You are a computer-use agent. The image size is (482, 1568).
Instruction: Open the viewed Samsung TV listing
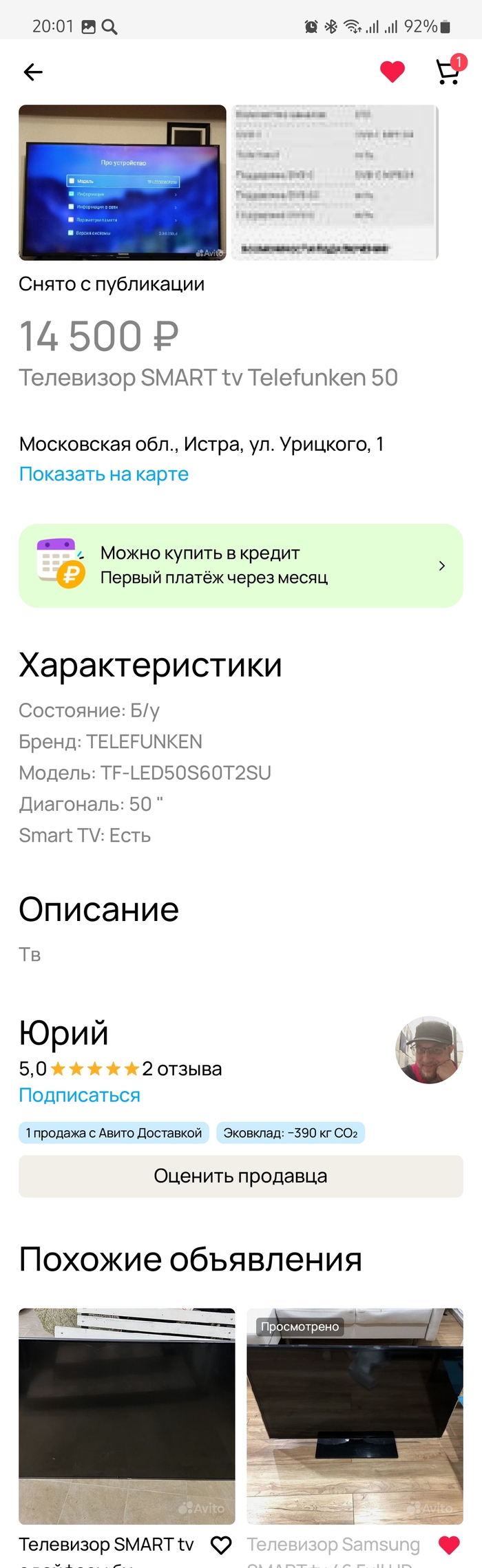click(355, 1416)
